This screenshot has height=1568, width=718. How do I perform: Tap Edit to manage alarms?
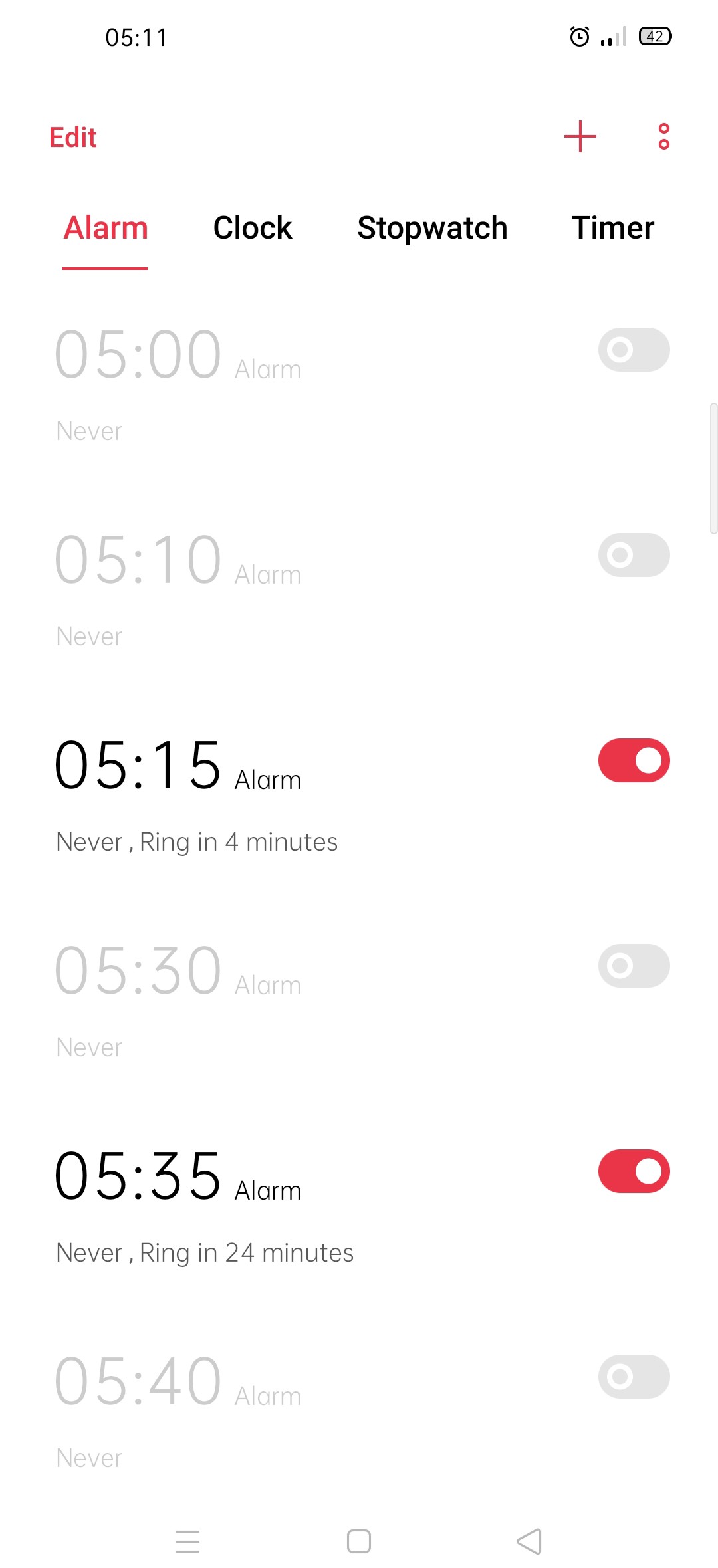click(x=72, y=136)
